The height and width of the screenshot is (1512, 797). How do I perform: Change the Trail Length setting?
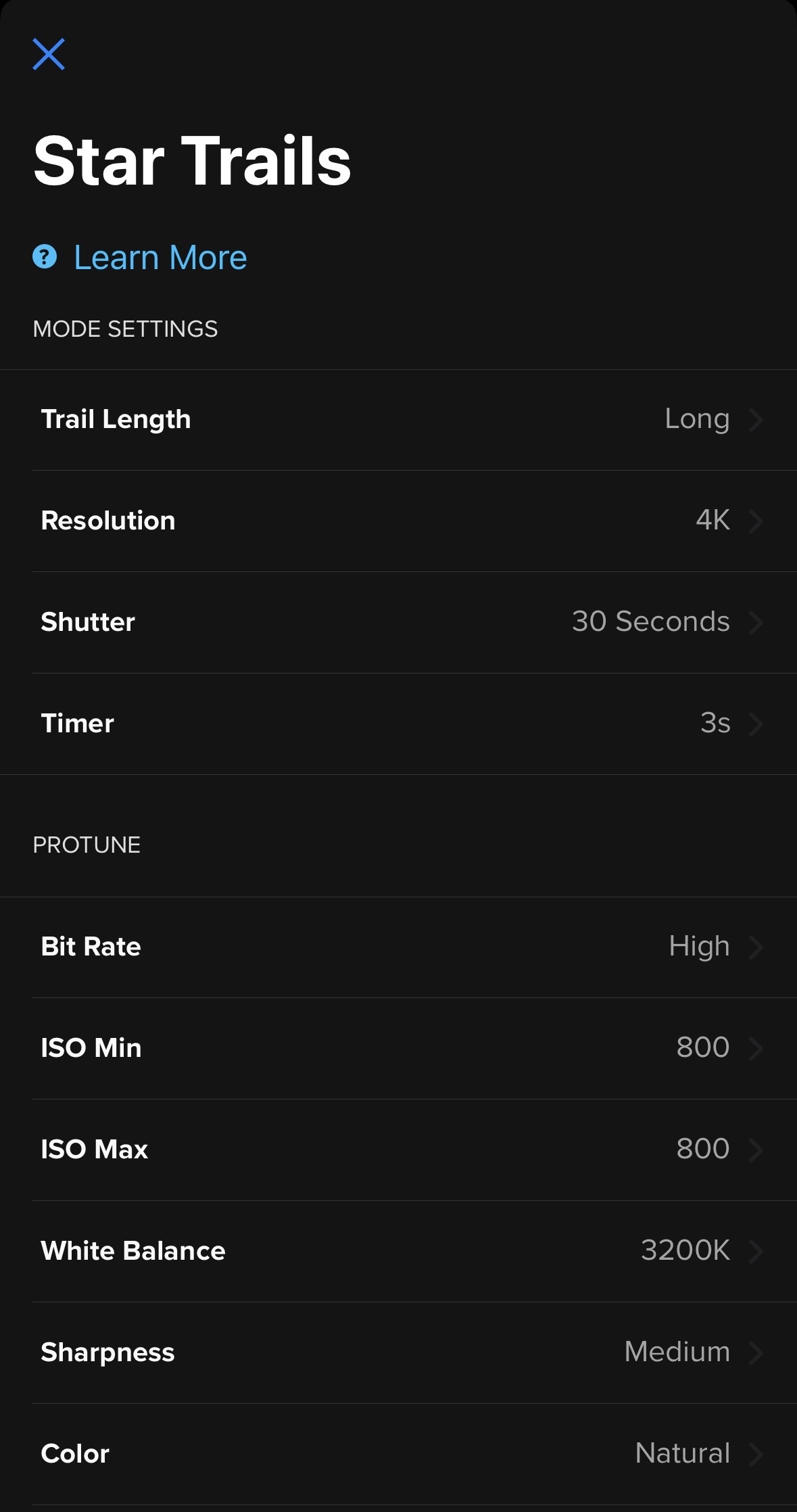coord(399,419)
